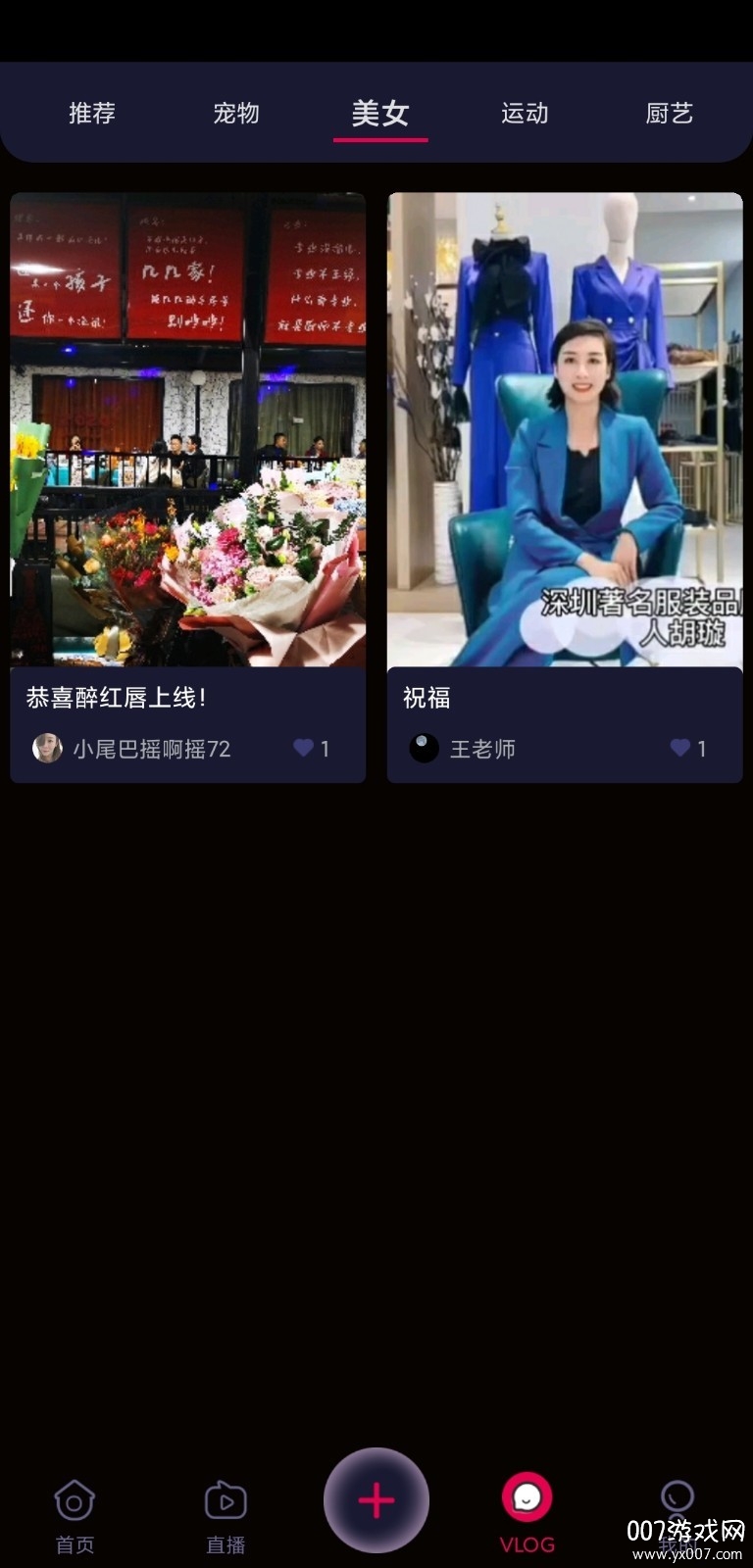The width and height of the screenshot is (753, 1568).
Task: Open the 首页 home icon
Action: click(74, 1499)
